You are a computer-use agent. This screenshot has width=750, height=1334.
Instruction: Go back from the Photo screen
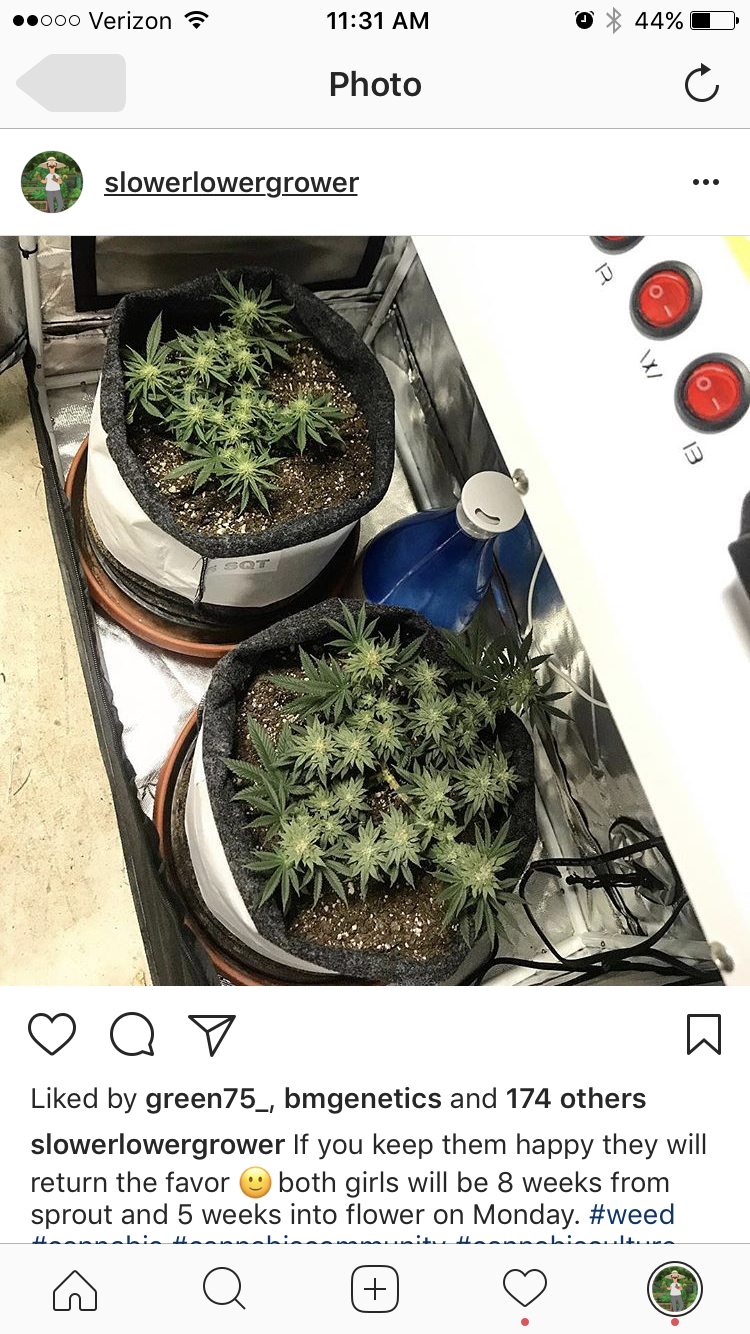coord(71,83)
